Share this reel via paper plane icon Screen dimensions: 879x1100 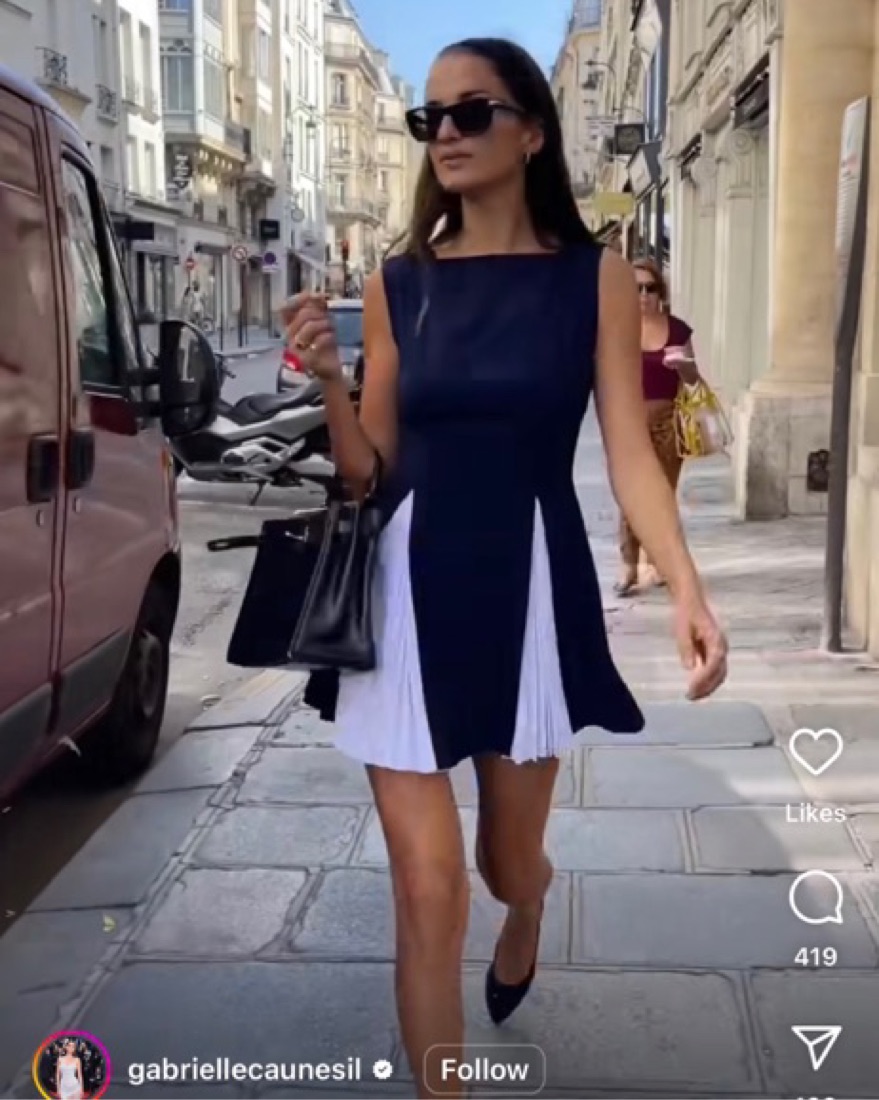click(815, 1047)
